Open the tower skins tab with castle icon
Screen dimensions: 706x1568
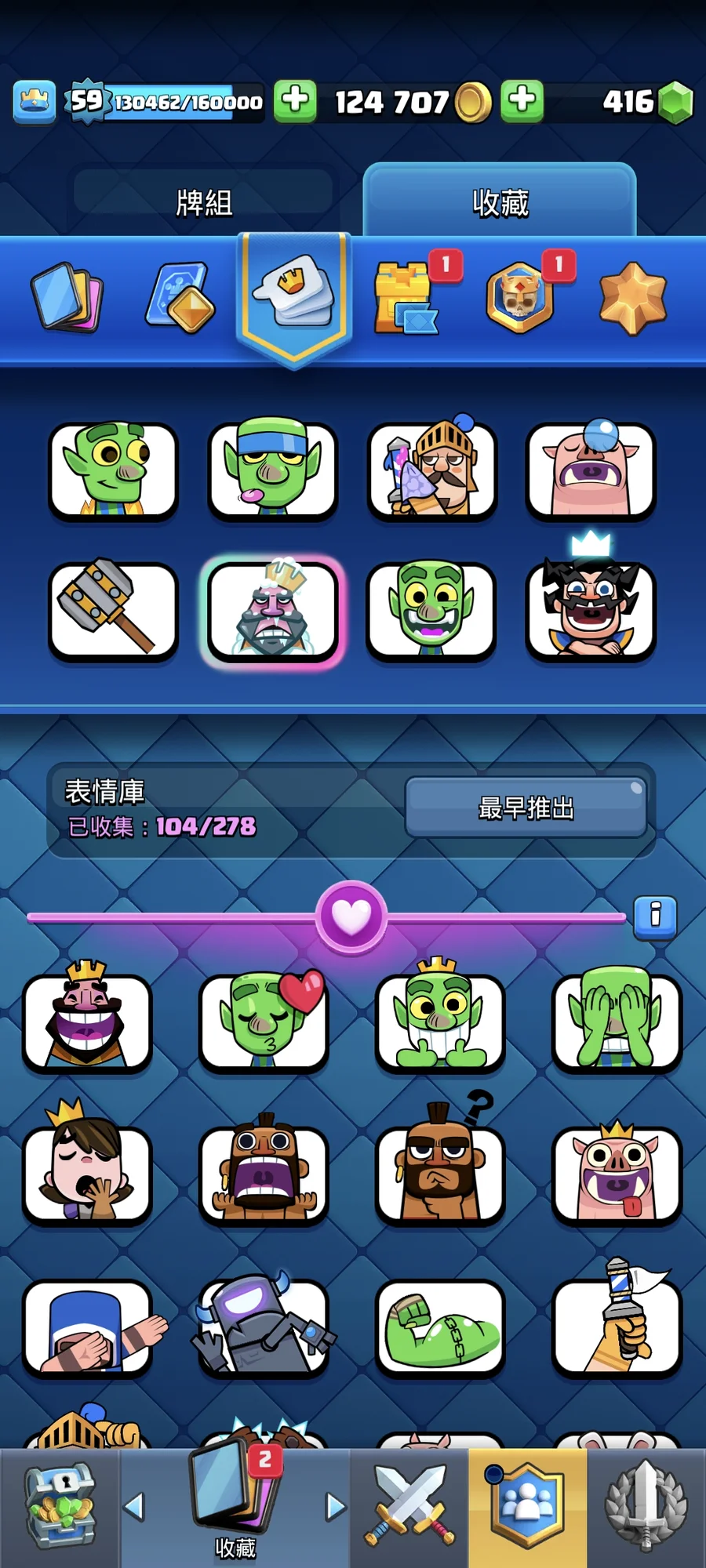coord(406,299)
